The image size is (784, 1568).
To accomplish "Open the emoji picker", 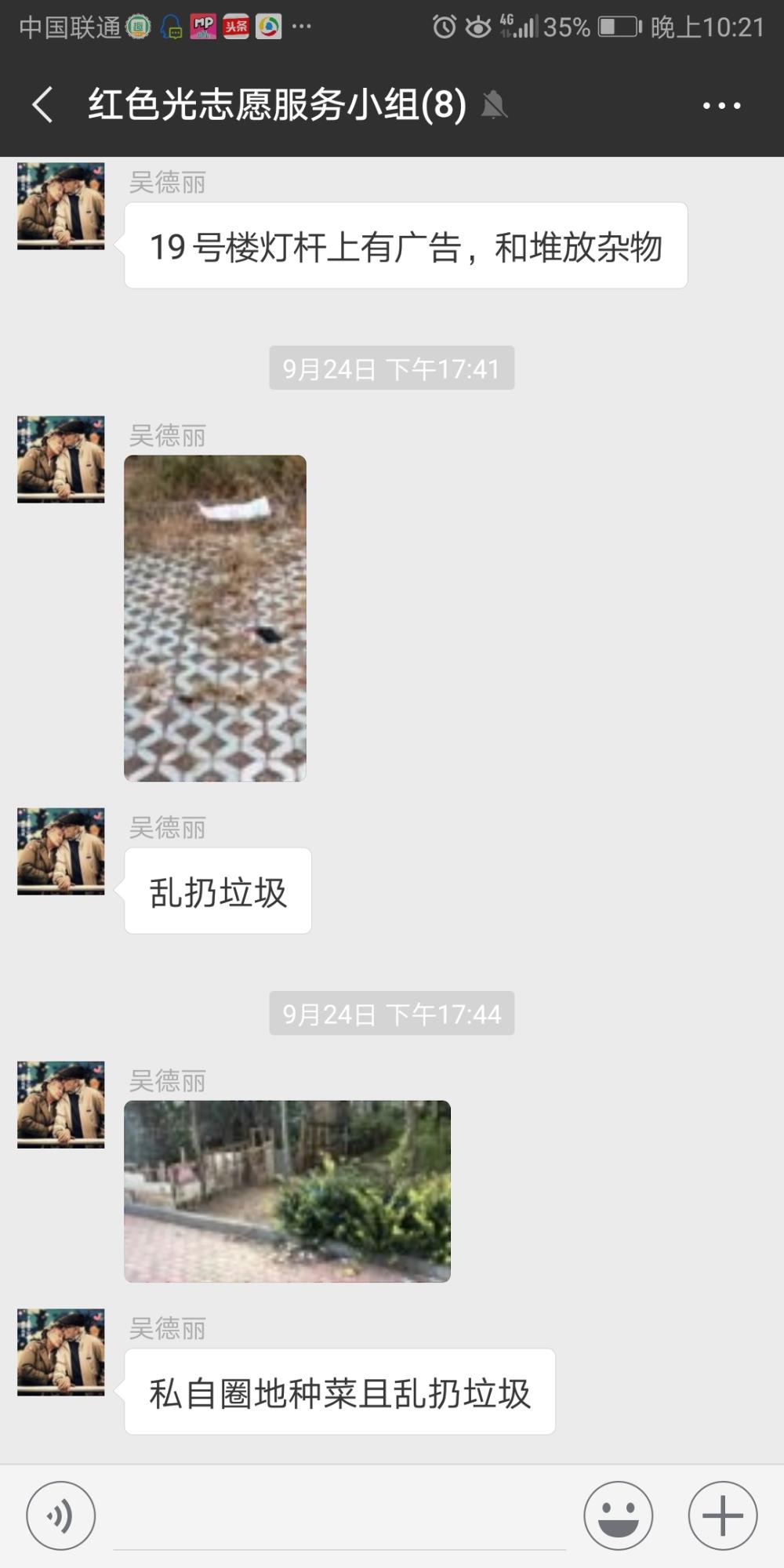I will pos(619,1515).
